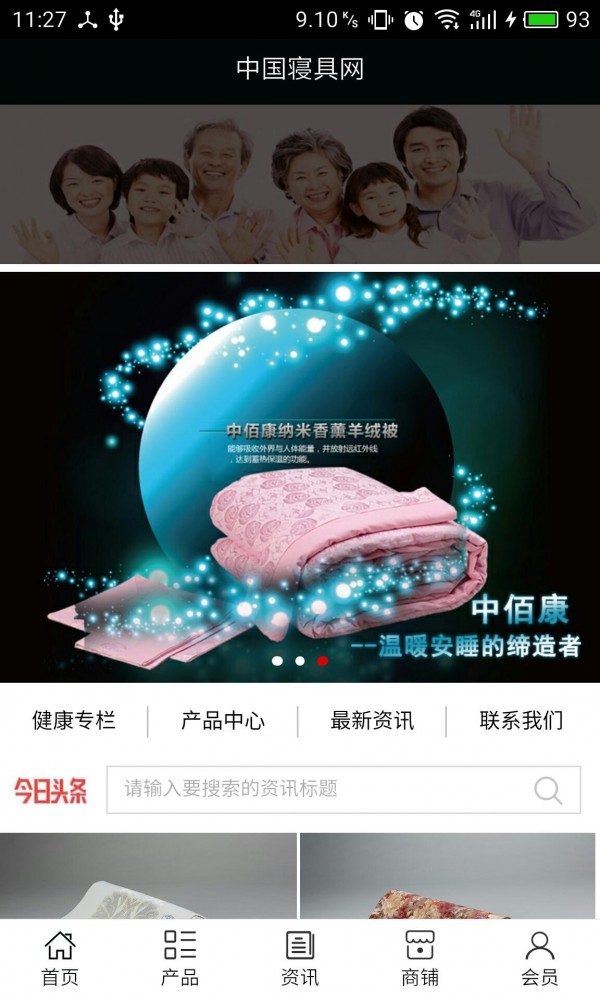
Task: Focus the news title search field
Action: point(320,789)
